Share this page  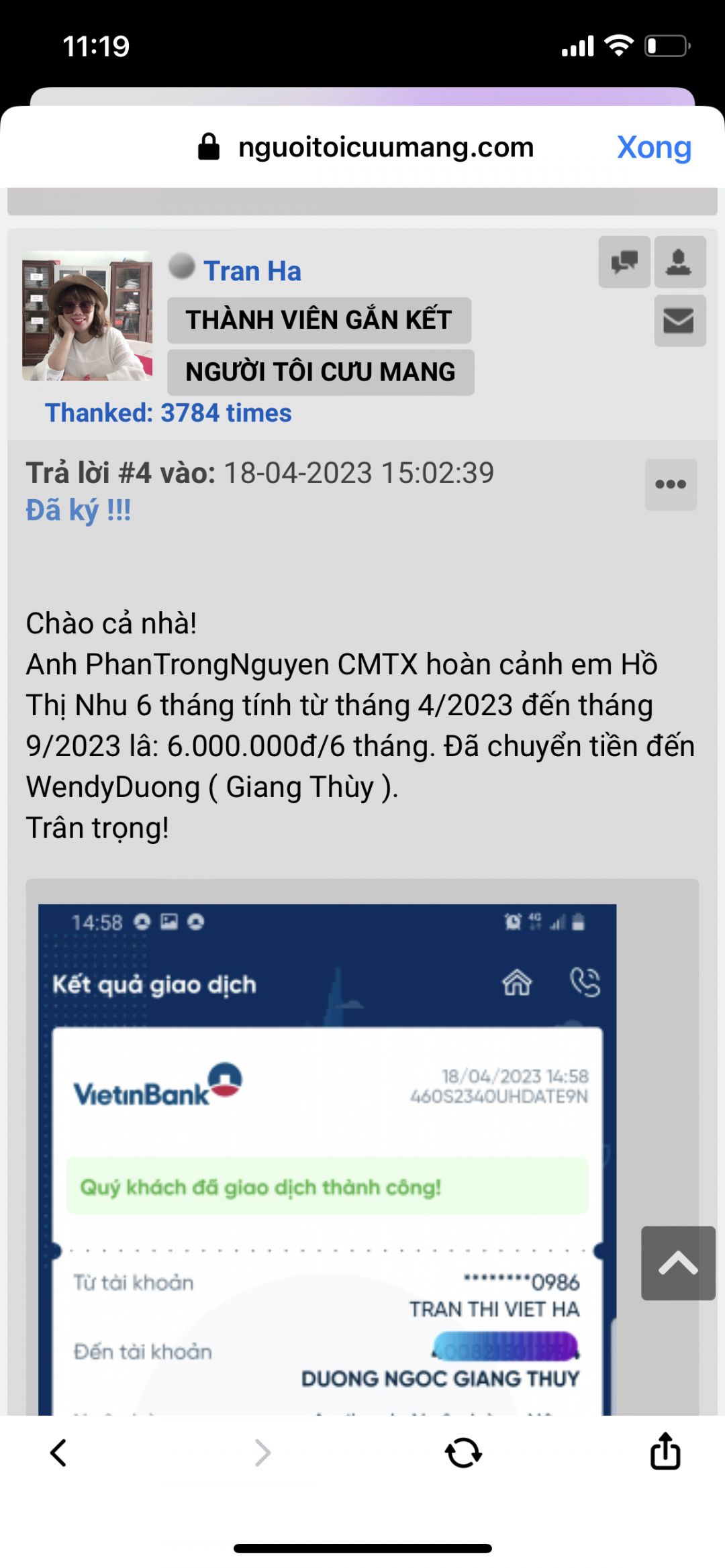click(x=665, y=1451)
